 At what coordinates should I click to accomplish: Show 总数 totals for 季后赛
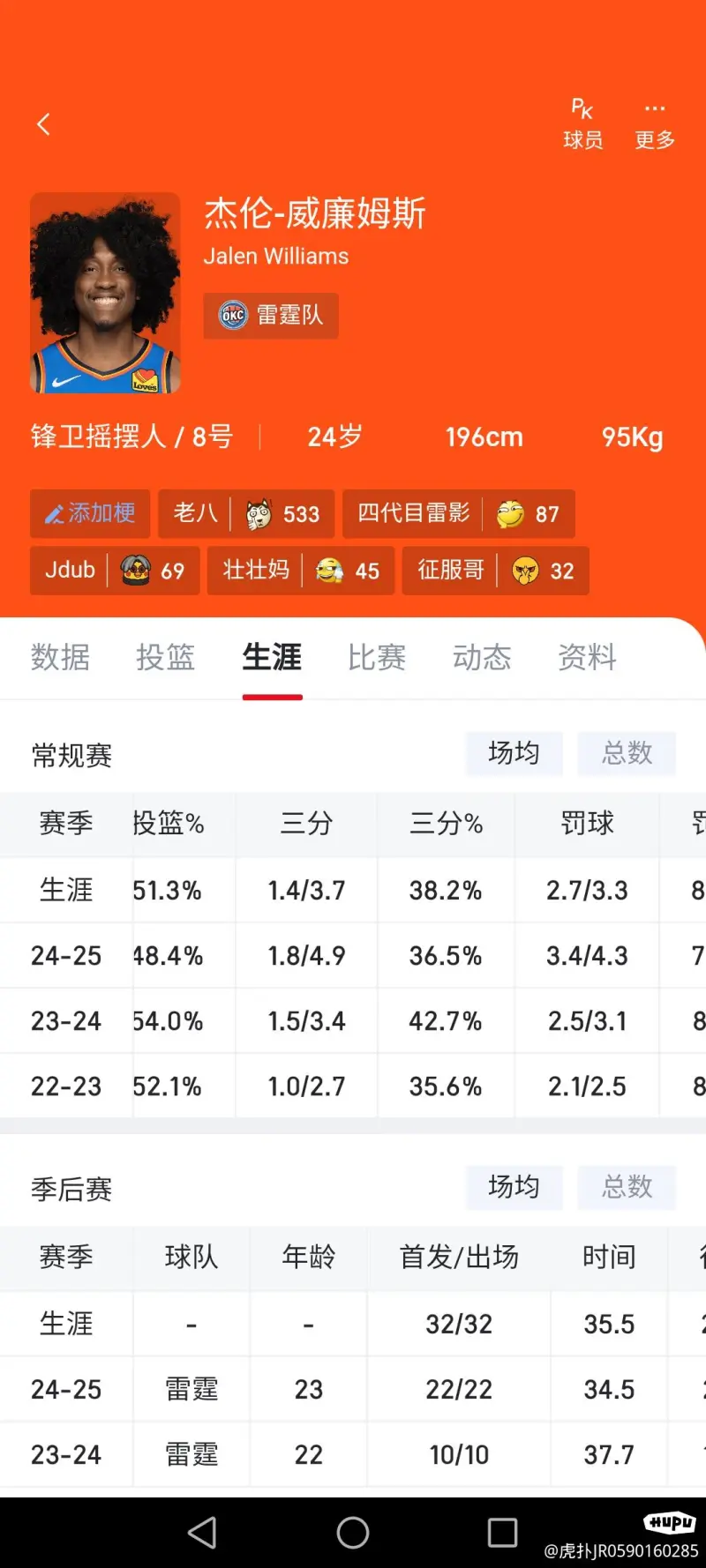[627, 1187]
